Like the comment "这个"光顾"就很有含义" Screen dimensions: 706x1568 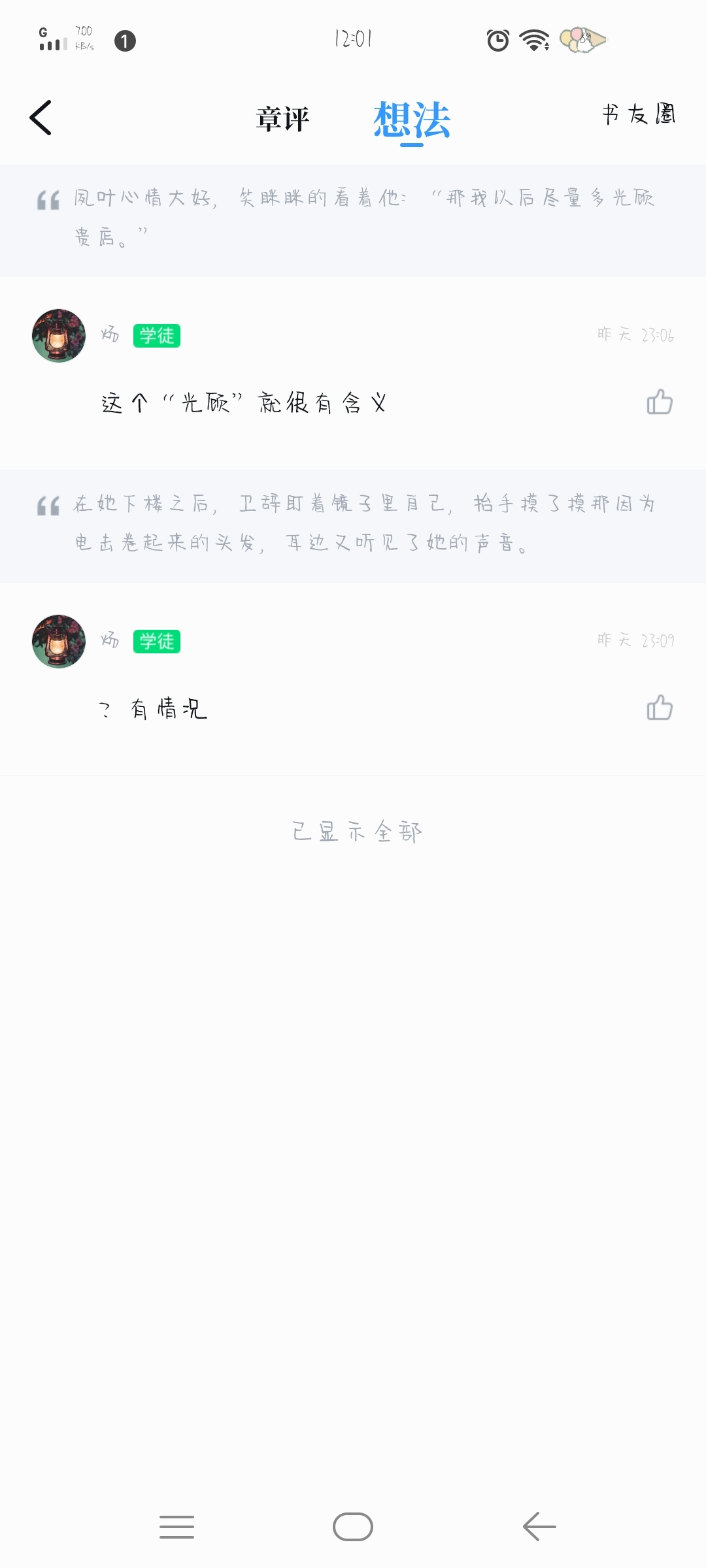(x=659, y=402)
